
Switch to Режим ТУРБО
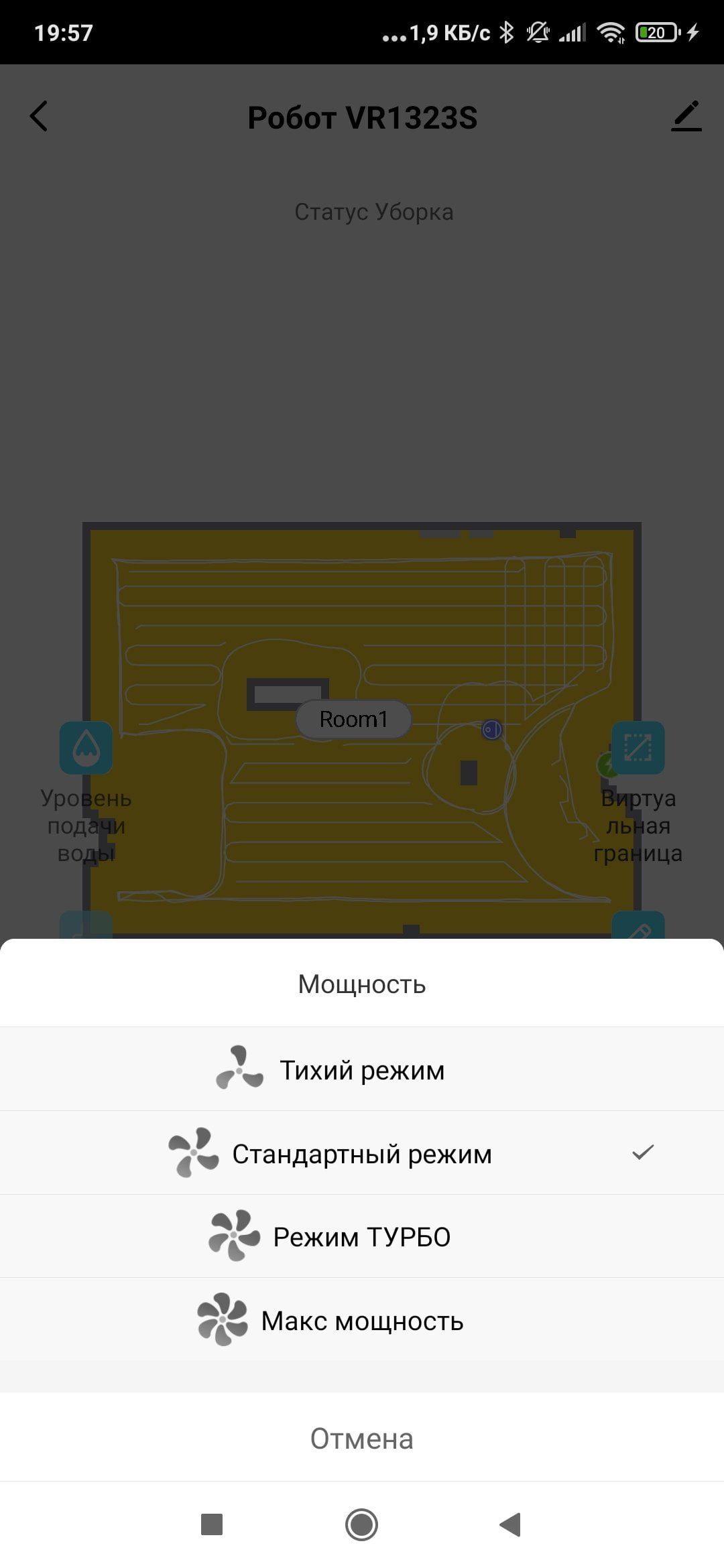click(x=362, y=1236)
